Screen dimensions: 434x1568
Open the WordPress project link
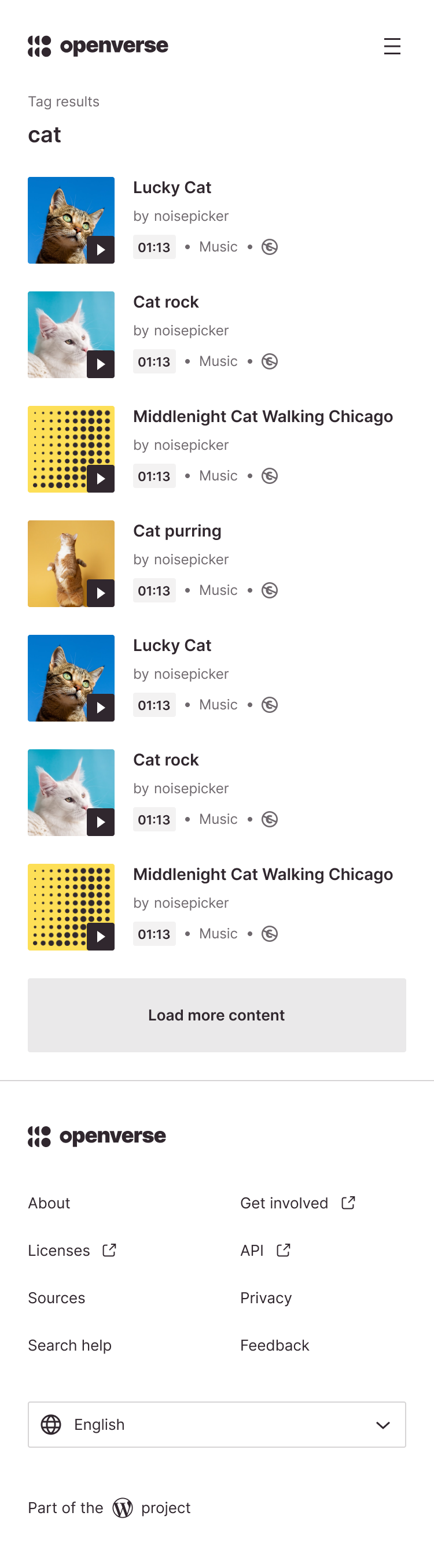tap(123, 1508)
